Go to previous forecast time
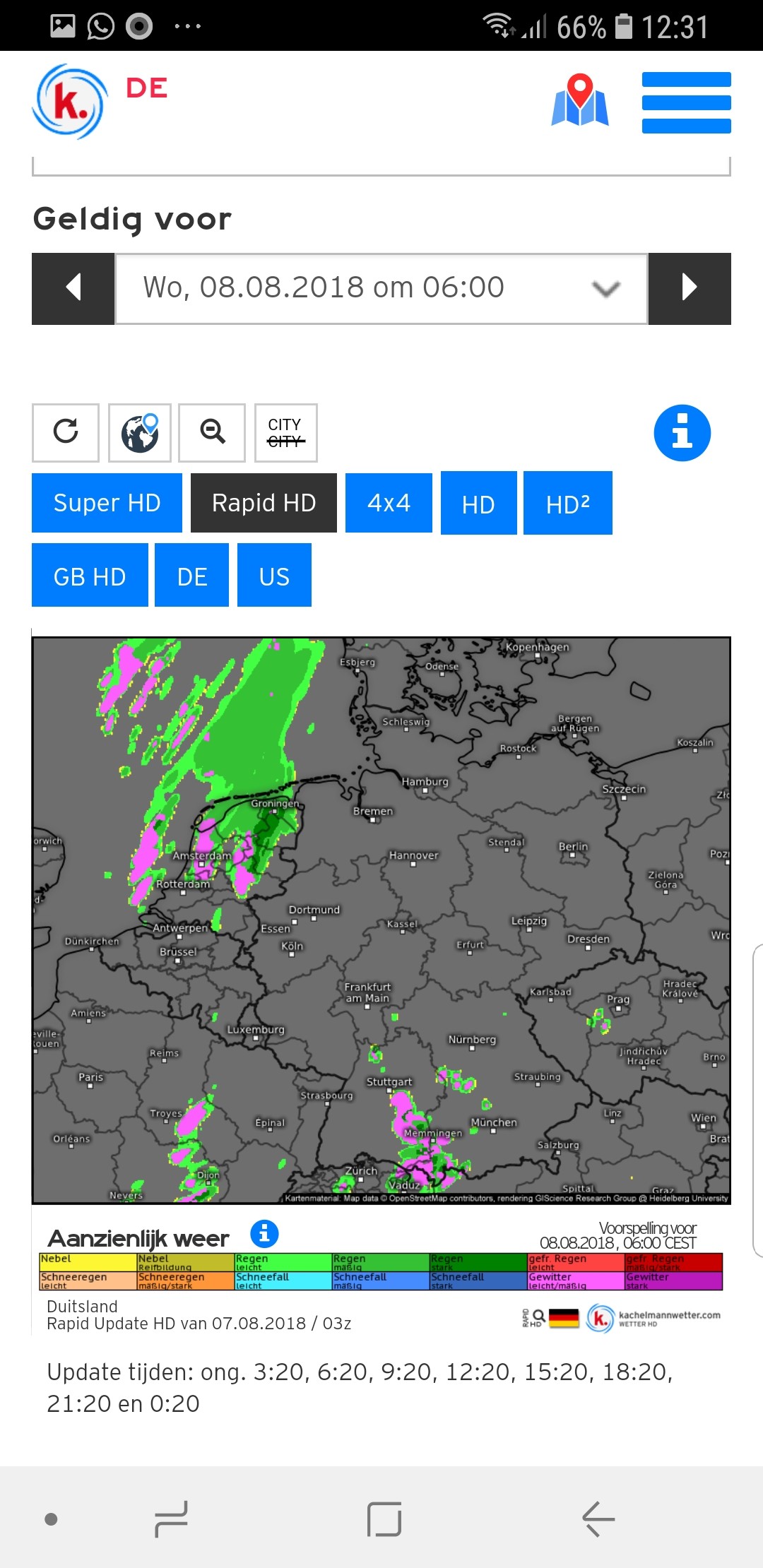Viewport: 763px width, 1568px height. coord(73,288)
